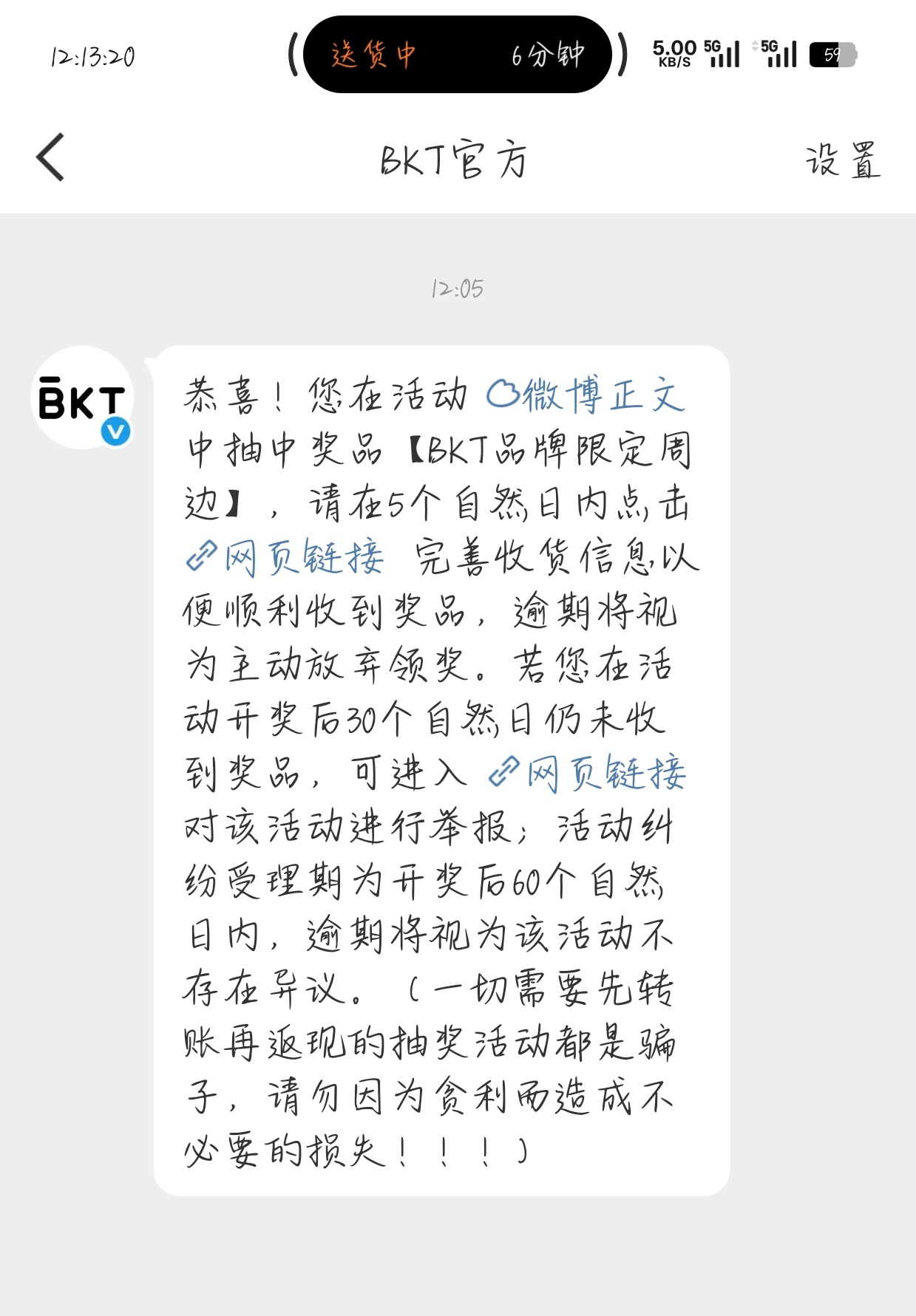Tap the back arrow to leave chat
This screenshot has height=1316, width=916.
coord(50,157)
